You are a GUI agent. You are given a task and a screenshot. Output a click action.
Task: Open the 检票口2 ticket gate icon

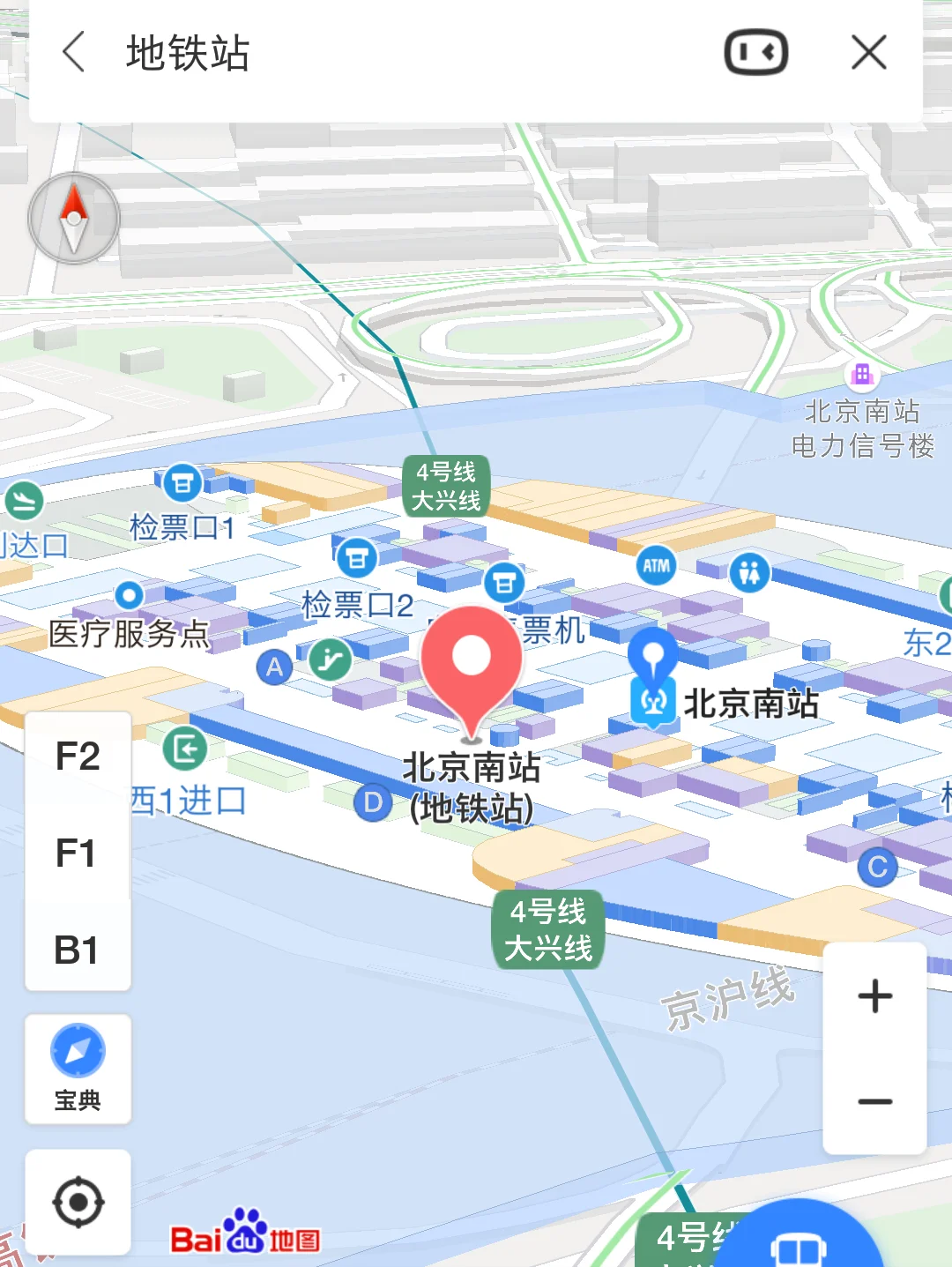coord(356,557)
